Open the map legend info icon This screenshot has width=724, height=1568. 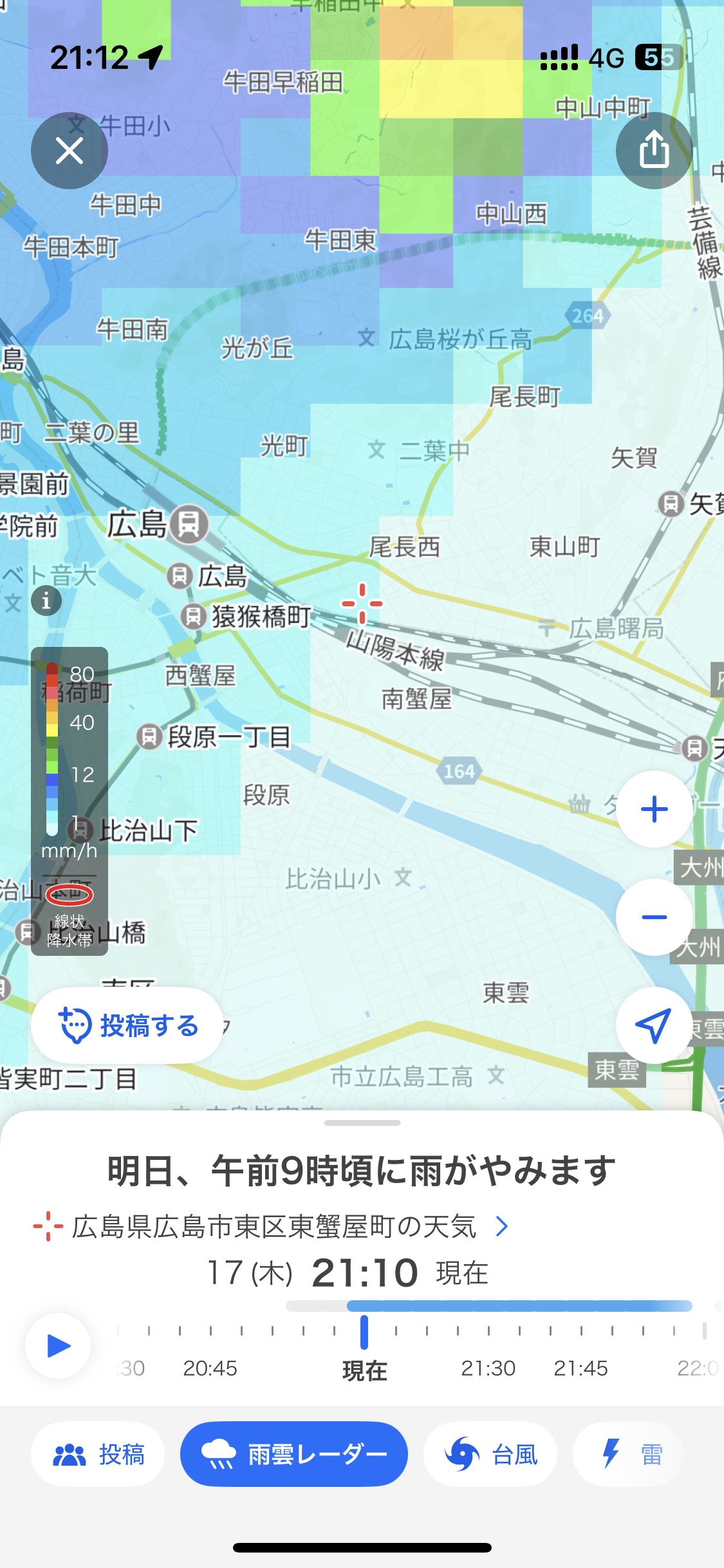pyautogui.click(x=46, y=601)
